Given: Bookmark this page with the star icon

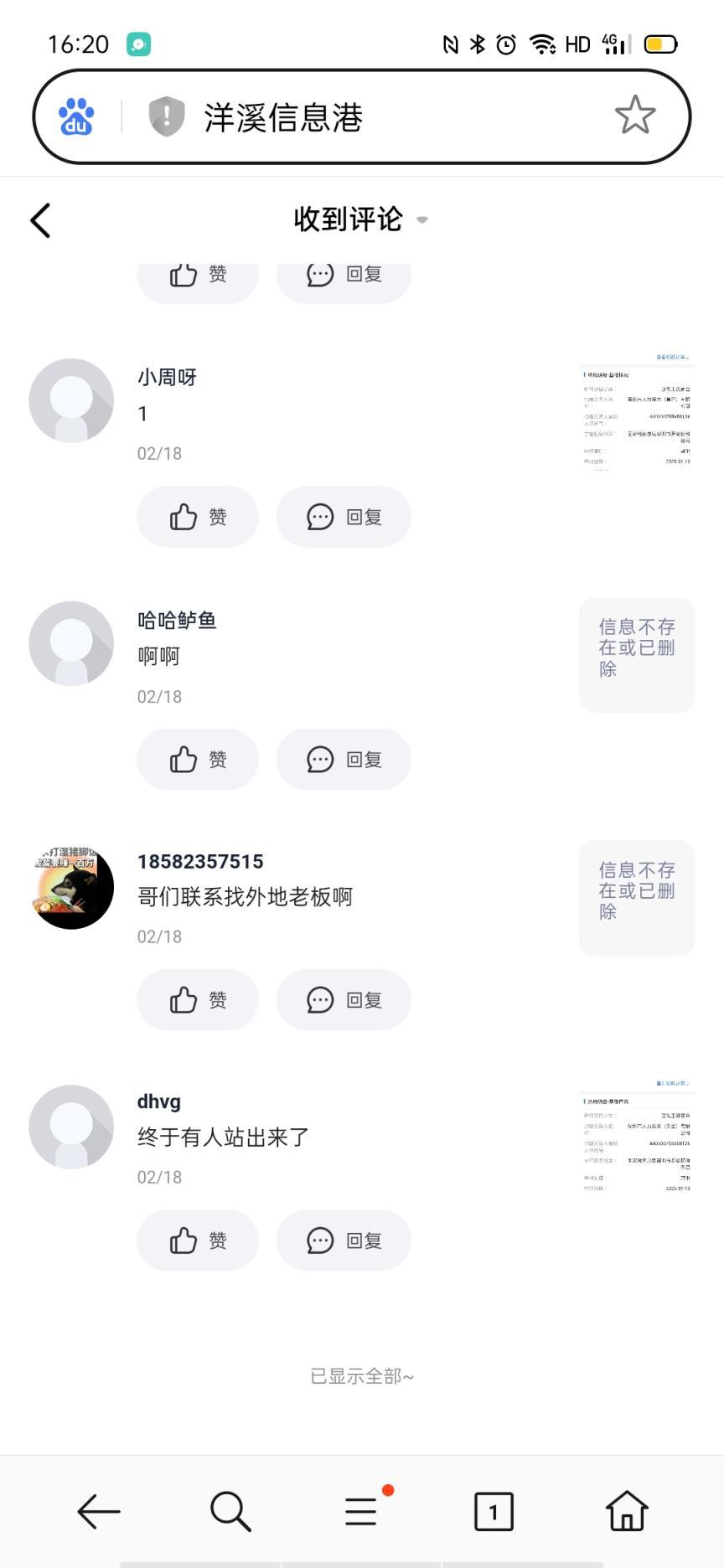Looking at the screenshot, I should (x=634, y=116).
